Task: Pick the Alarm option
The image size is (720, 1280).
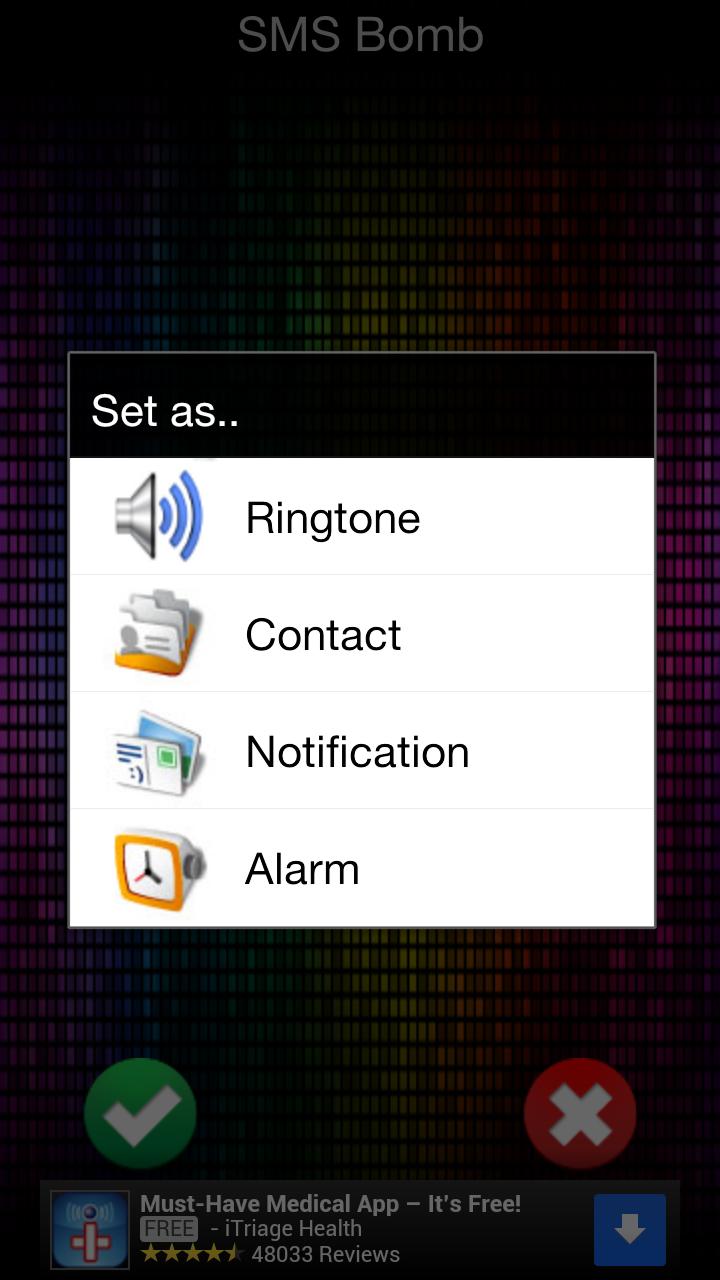Action: coord(360,868)
